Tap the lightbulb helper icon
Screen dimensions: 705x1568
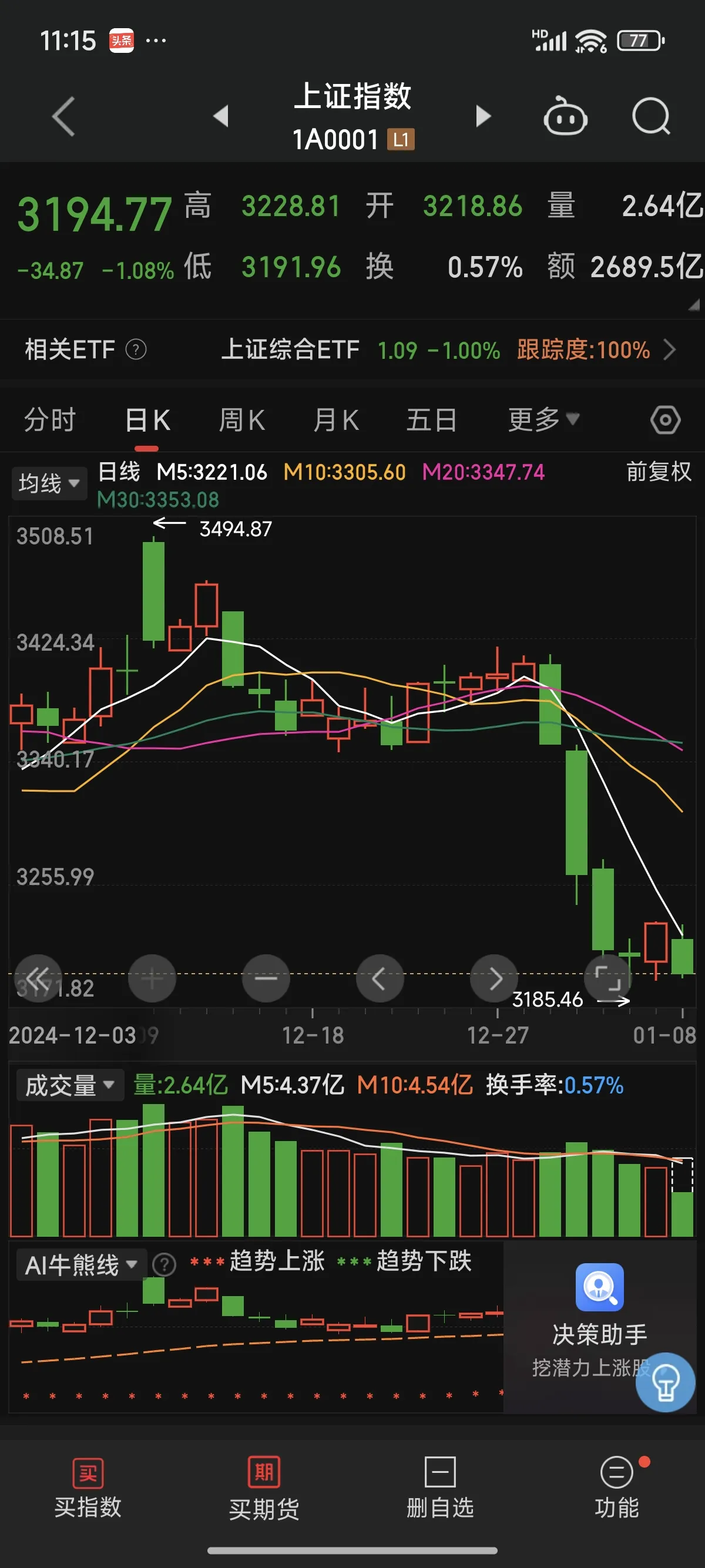(665, 1382)
